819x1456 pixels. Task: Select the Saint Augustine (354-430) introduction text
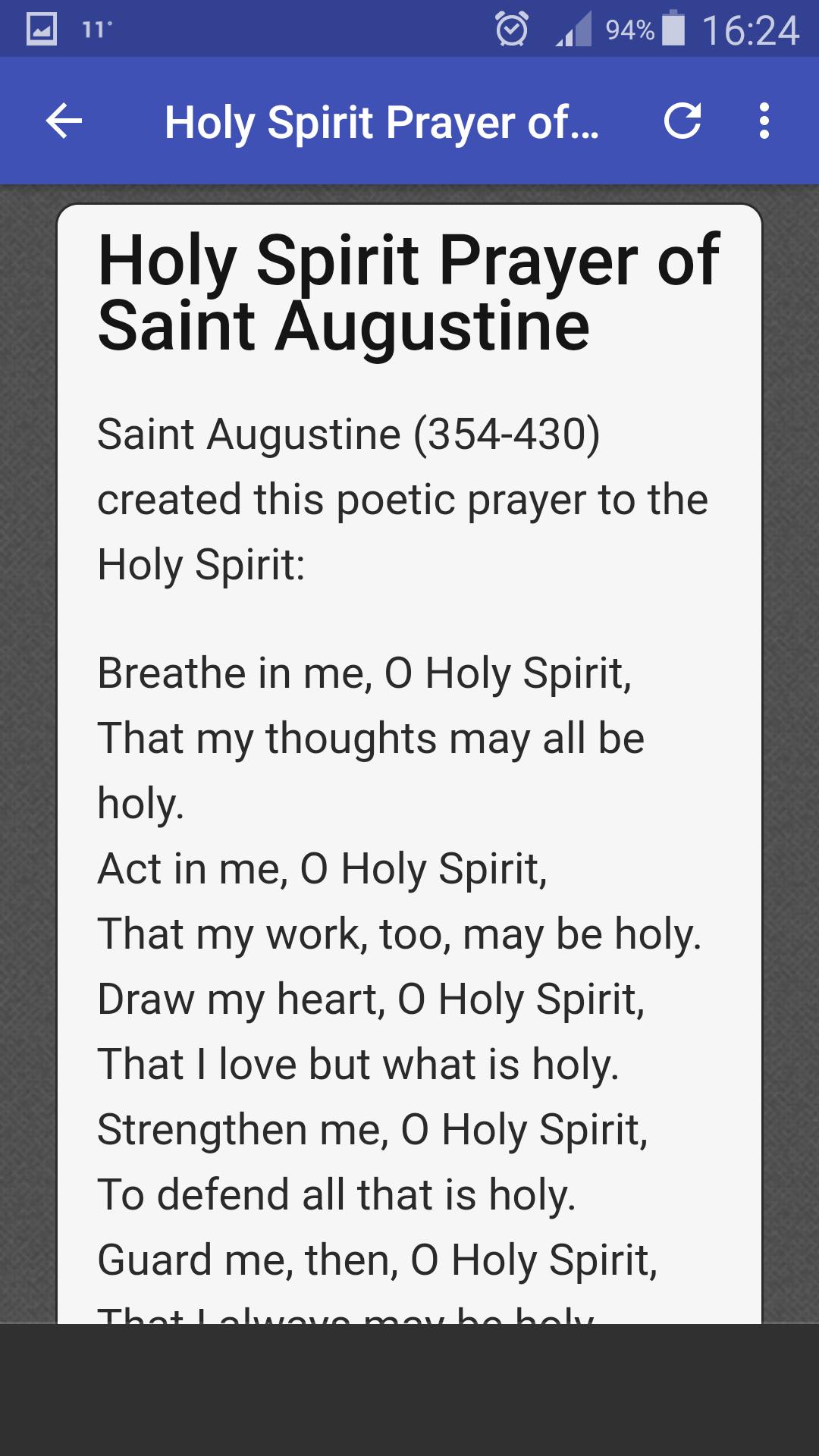pos(402,498)
